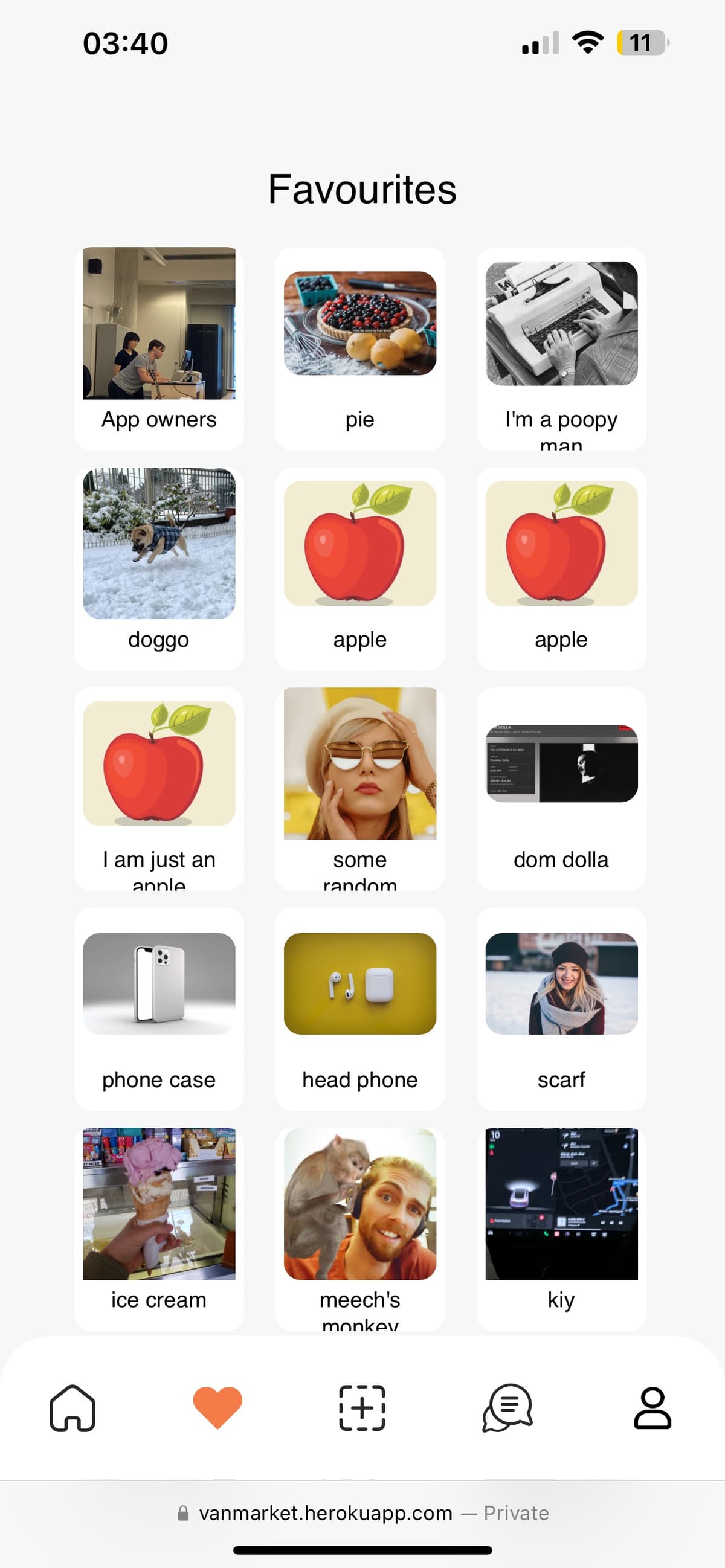Open the favourites heart tab
725x1568 pixels.
[217, 1407]
